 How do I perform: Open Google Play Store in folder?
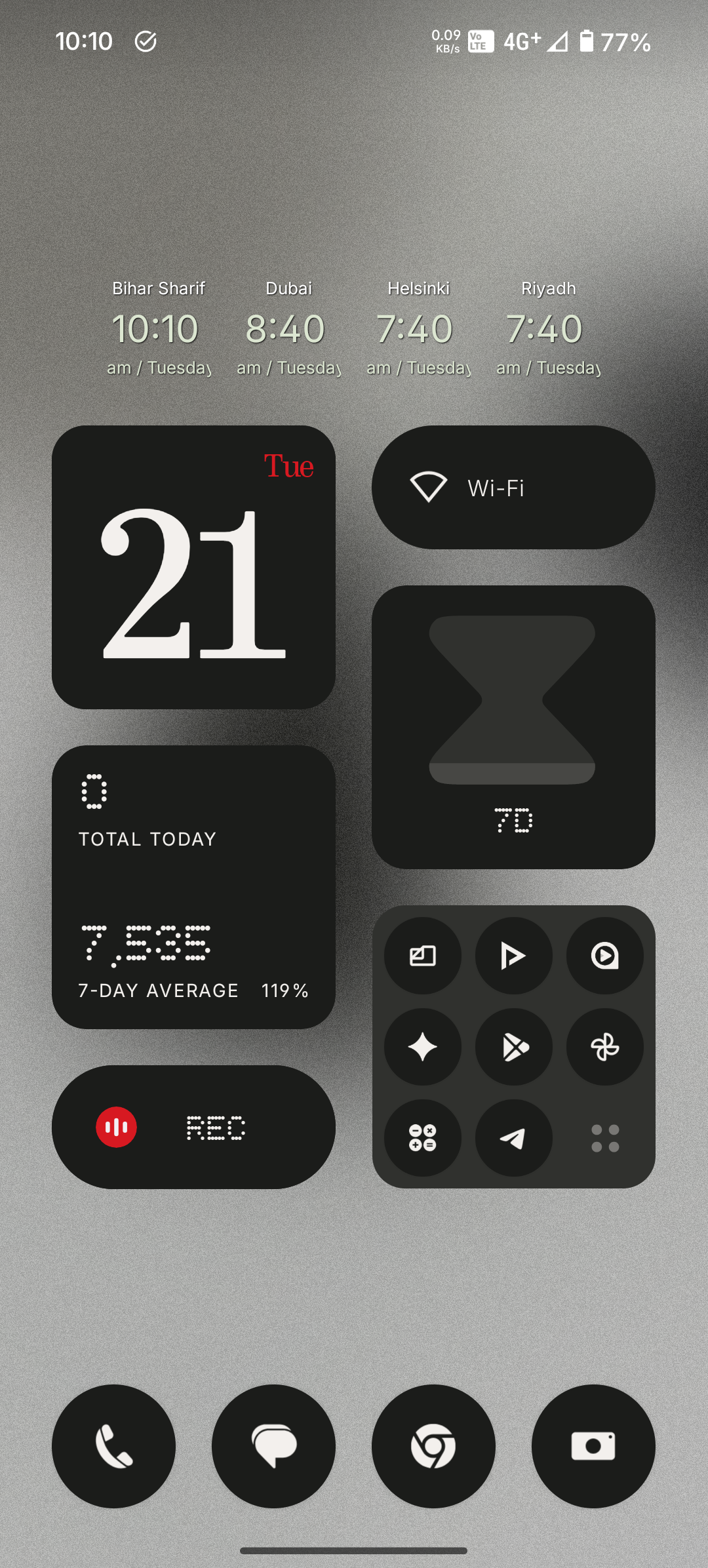[513, 1047]
